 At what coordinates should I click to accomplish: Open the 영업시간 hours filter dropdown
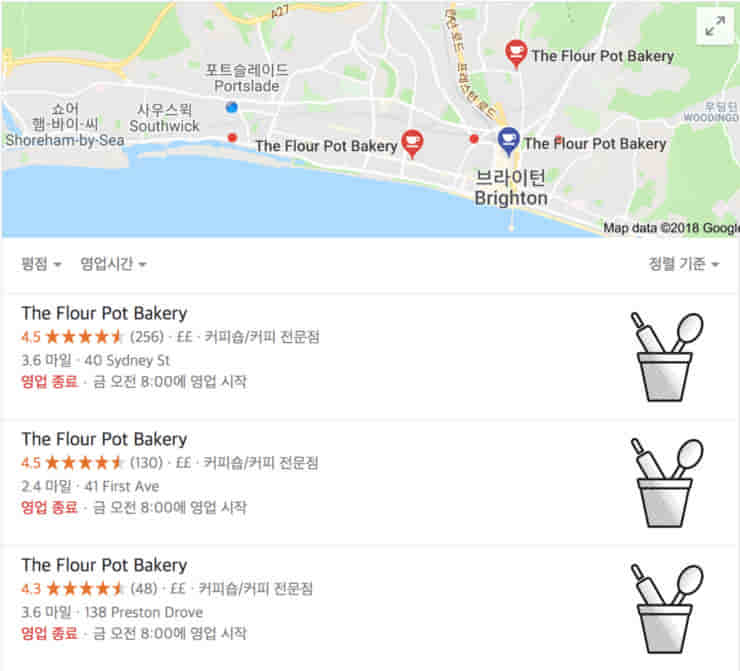point(113,264)
